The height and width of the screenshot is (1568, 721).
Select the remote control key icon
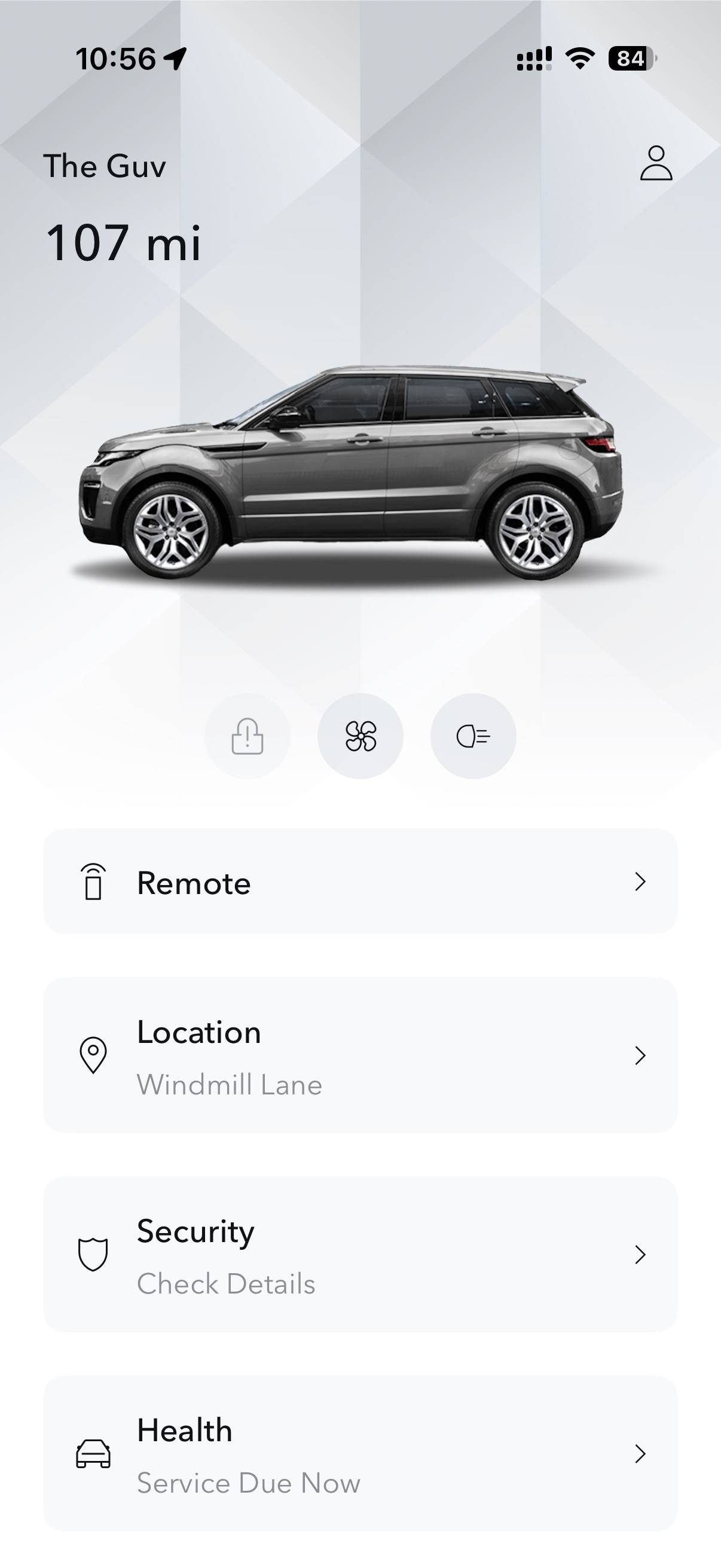(93, 883)
